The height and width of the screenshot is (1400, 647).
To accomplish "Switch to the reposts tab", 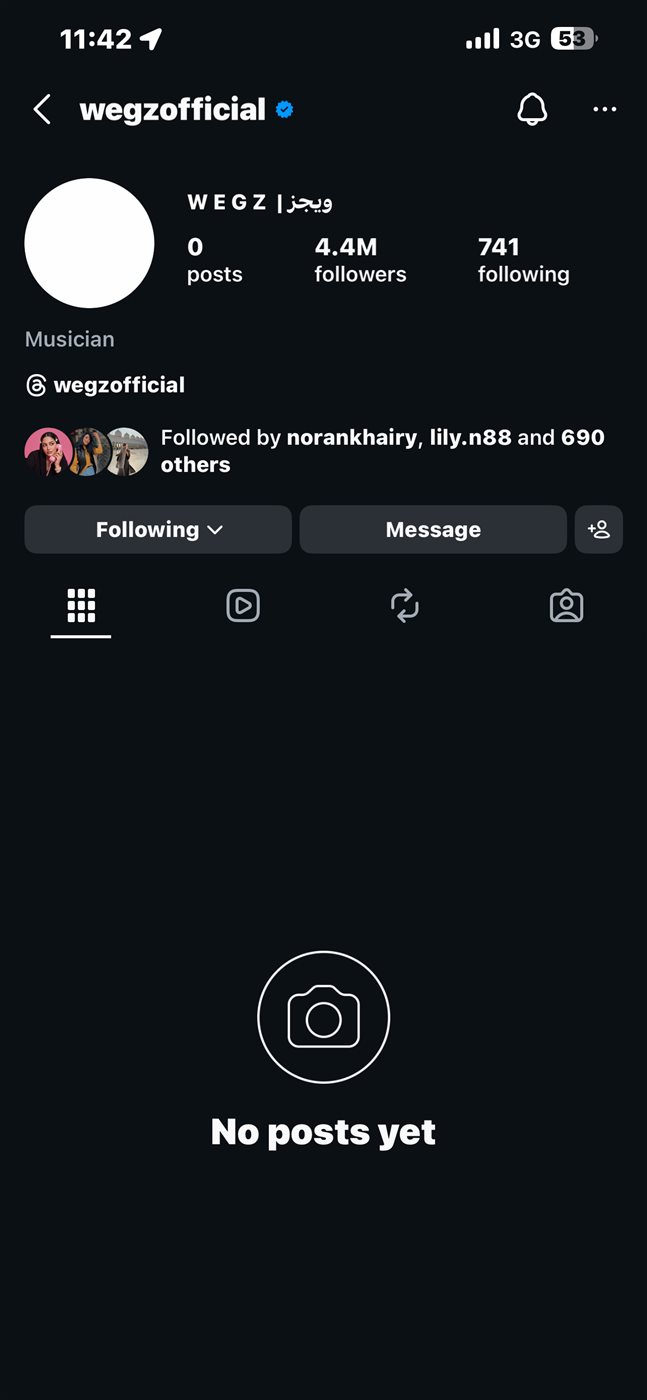I will point(404,605).
